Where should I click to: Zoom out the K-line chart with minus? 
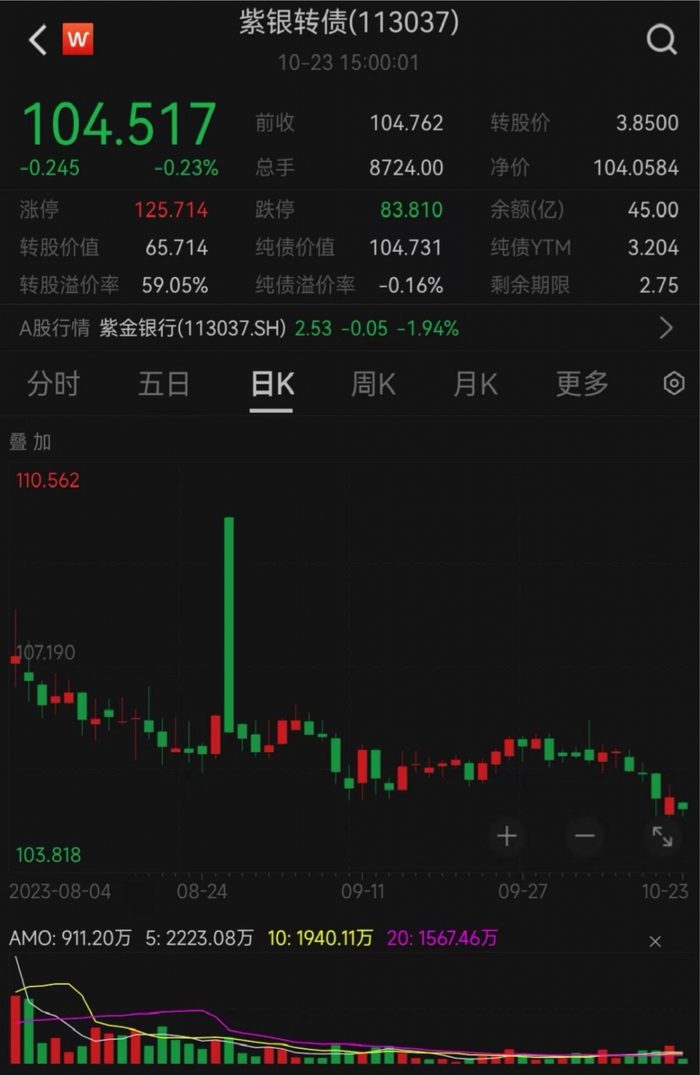point(585,836)
